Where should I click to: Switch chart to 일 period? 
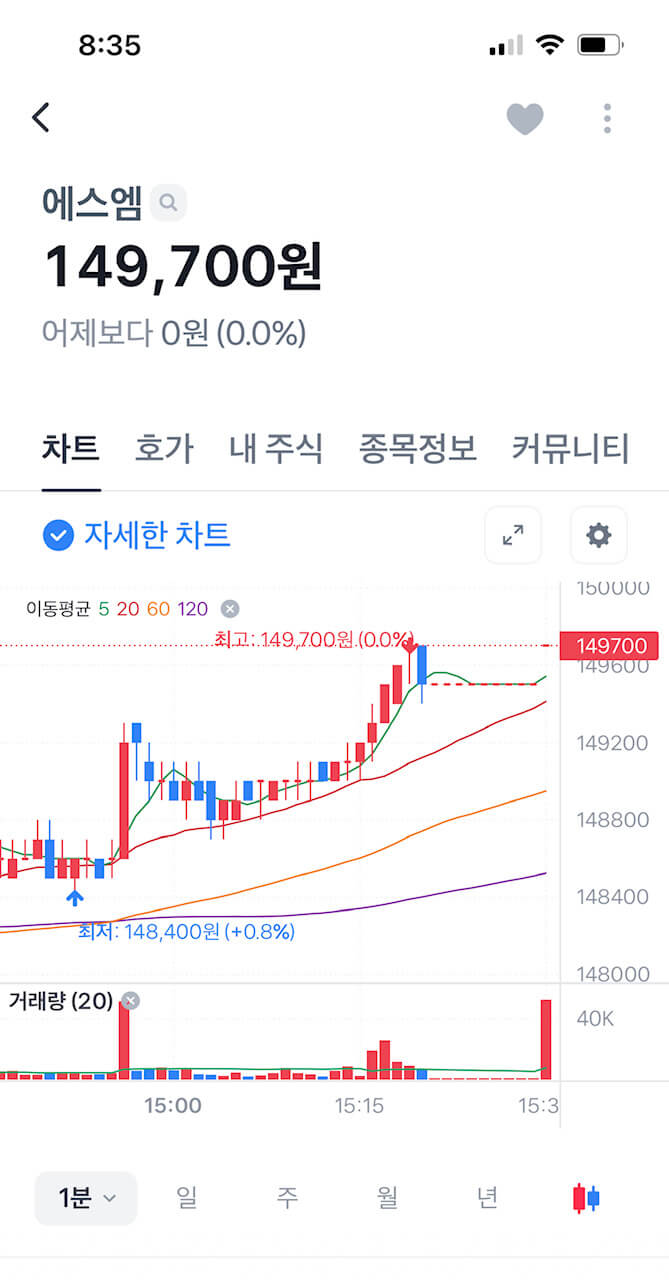pos(187,1198)
